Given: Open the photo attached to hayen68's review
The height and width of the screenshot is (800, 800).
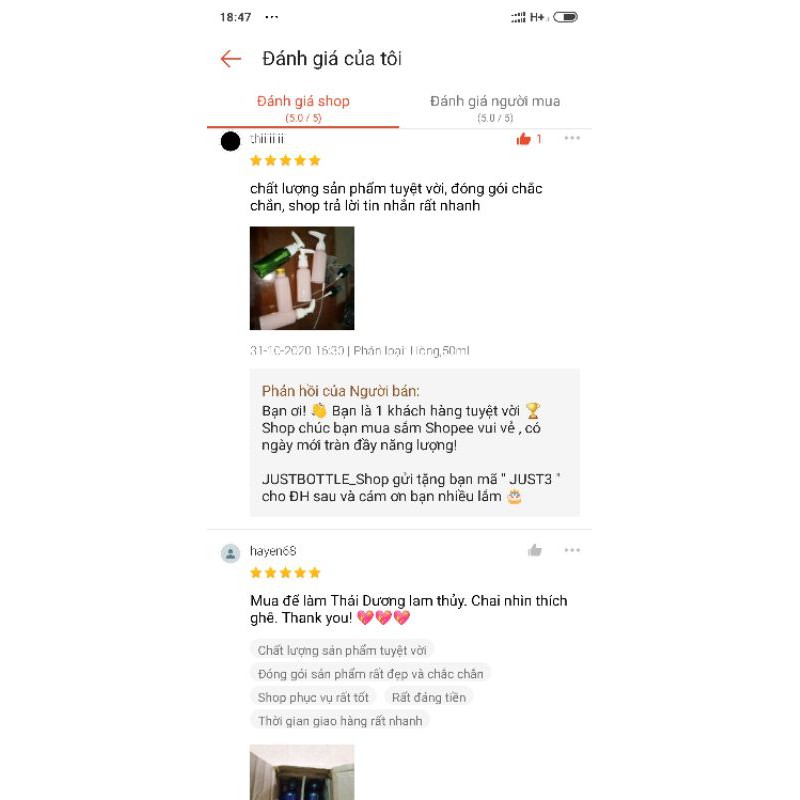Looking at the screenshot, I should [x=302, y=772].
